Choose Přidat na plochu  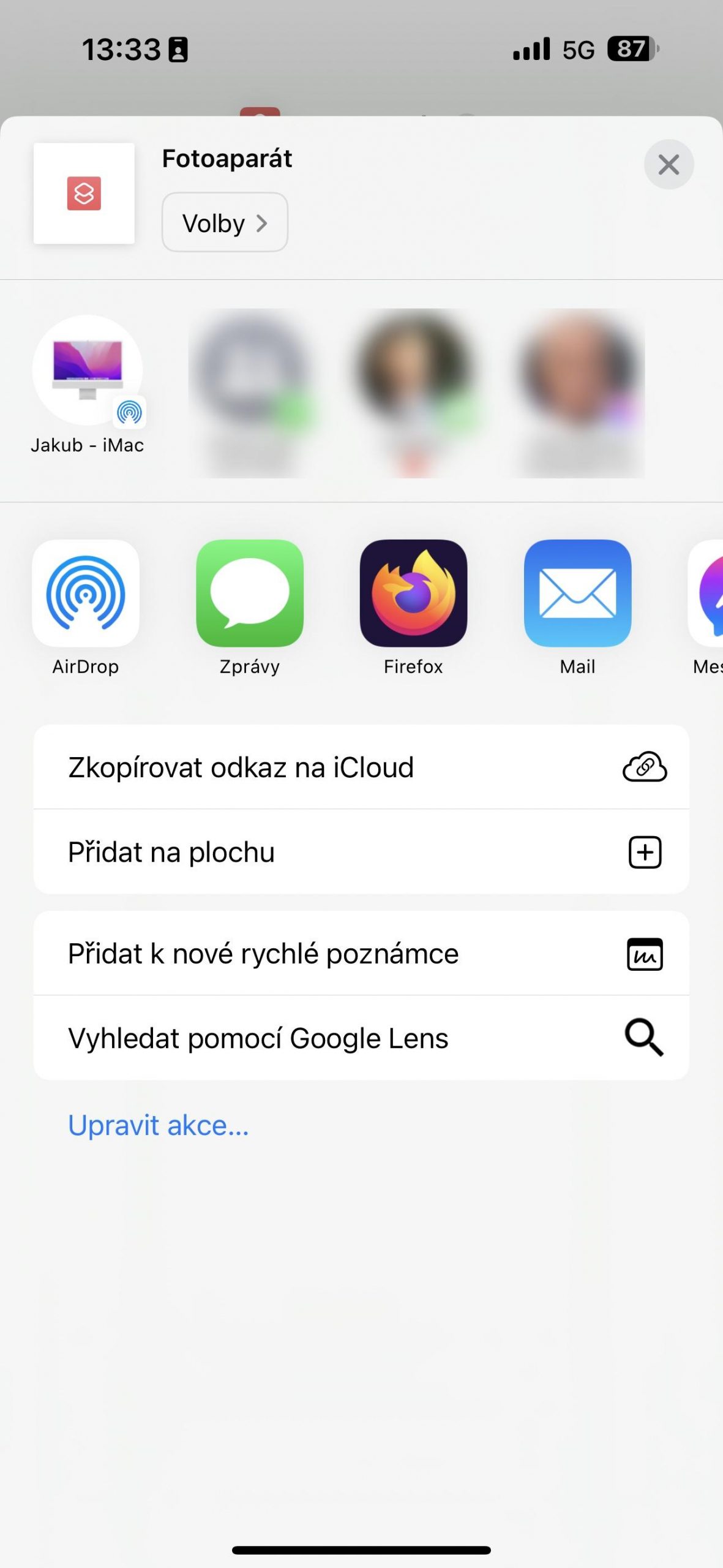pyautogui.click(x=361, y=852)
